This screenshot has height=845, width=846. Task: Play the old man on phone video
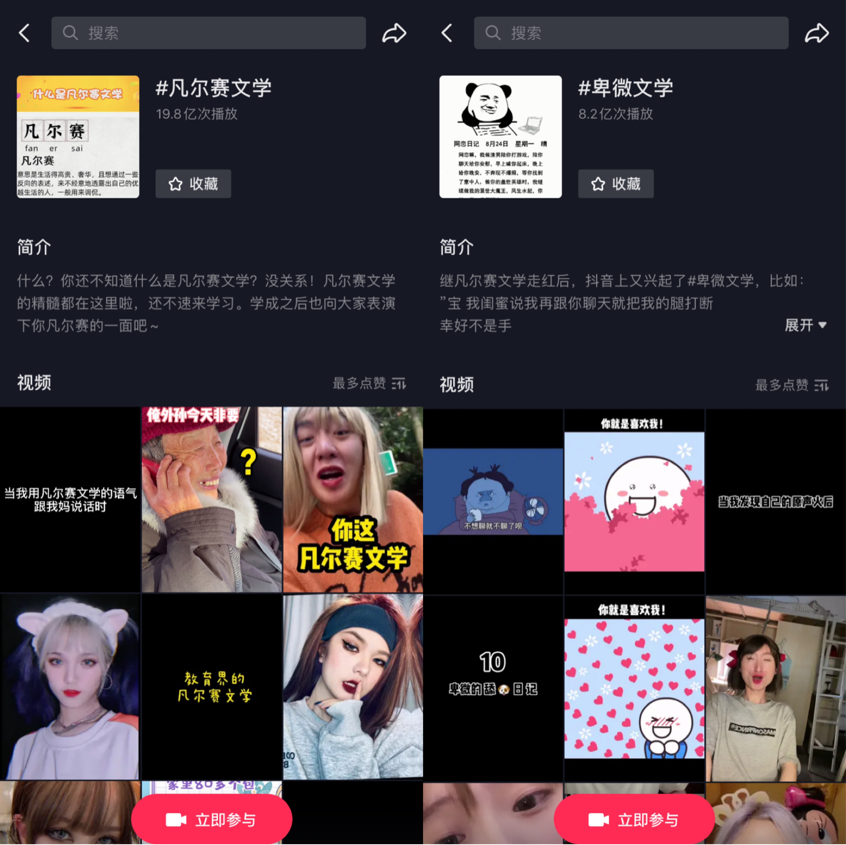211,499
